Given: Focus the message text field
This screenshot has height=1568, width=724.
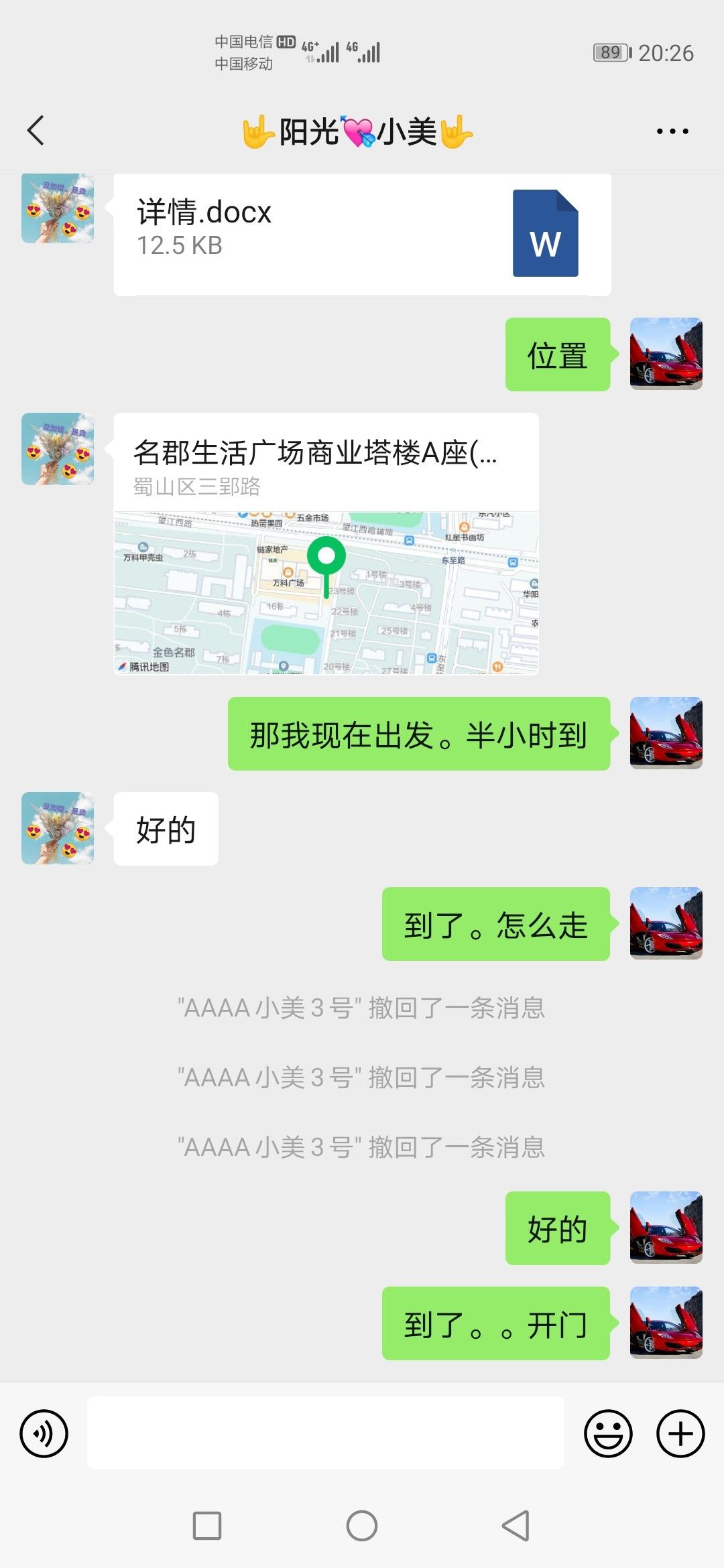Looking at the screenshot, I should point(326,1433).
